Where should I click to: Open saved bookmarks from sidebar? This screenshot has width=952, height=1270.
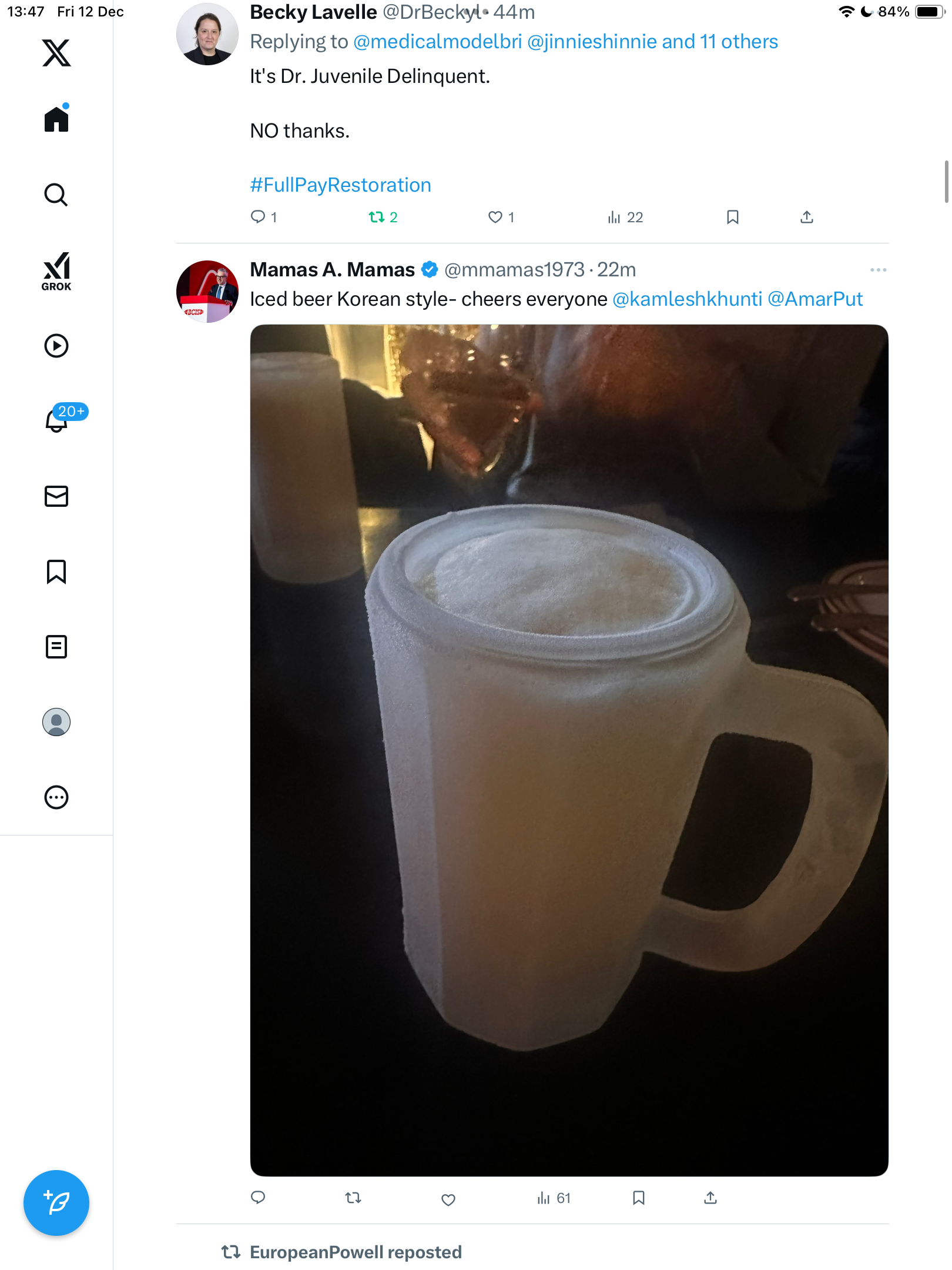(x=56, y=571)
